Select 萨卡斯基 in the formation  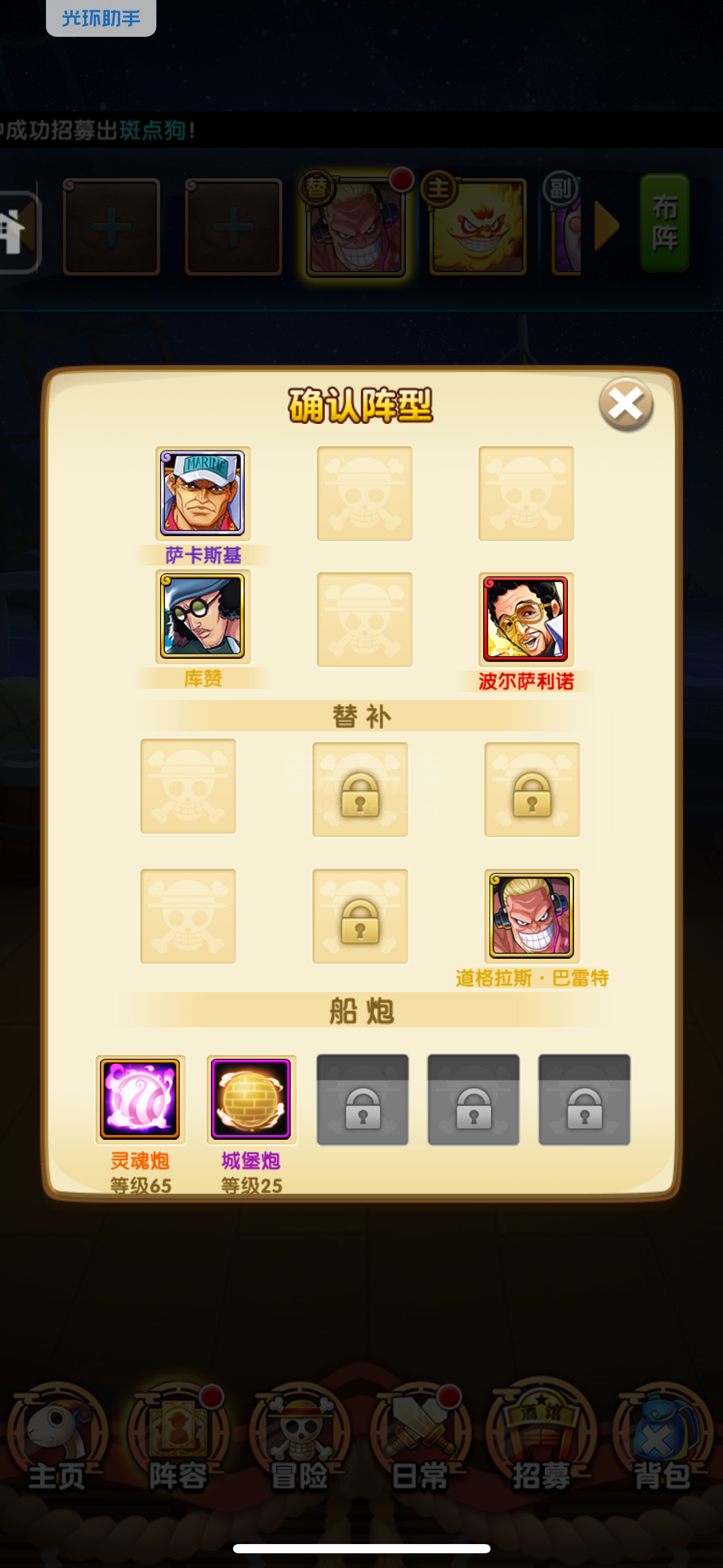pos(202,493)
